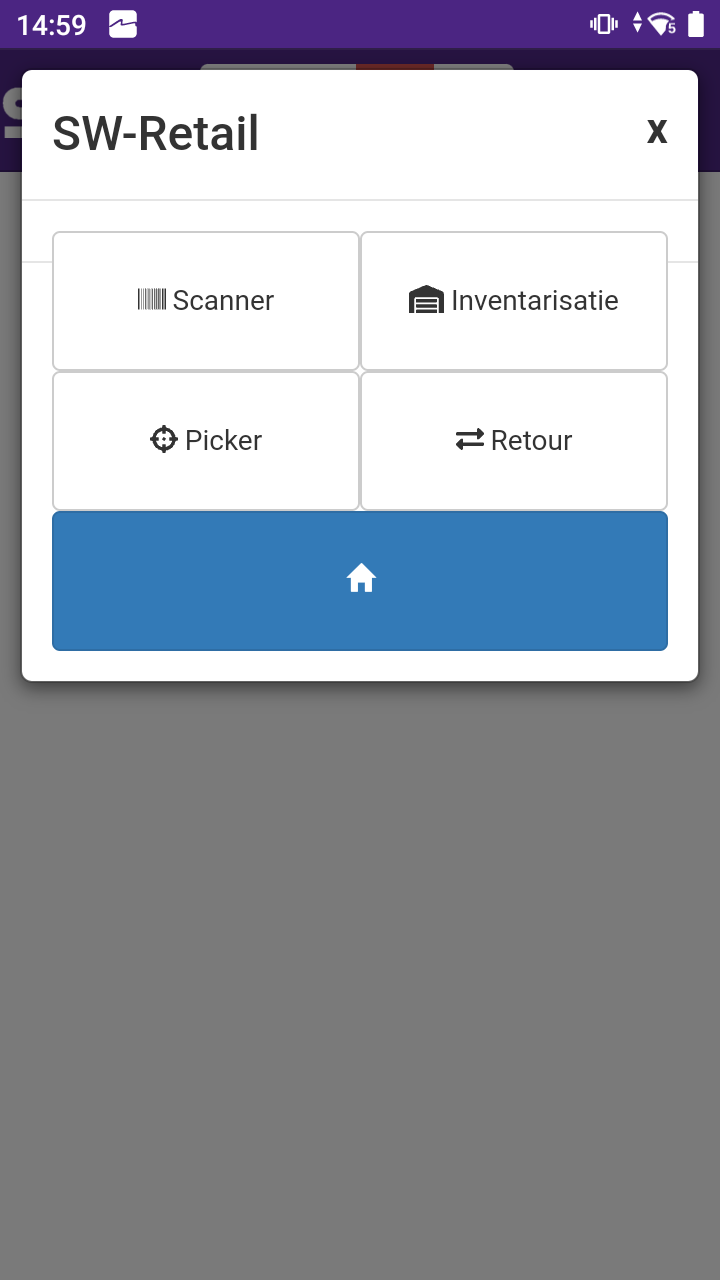Image resolution: width=720 pixels, height=1280 pixels.
Task: Go to home via the blue button
Action: click(x=360, y=581)
